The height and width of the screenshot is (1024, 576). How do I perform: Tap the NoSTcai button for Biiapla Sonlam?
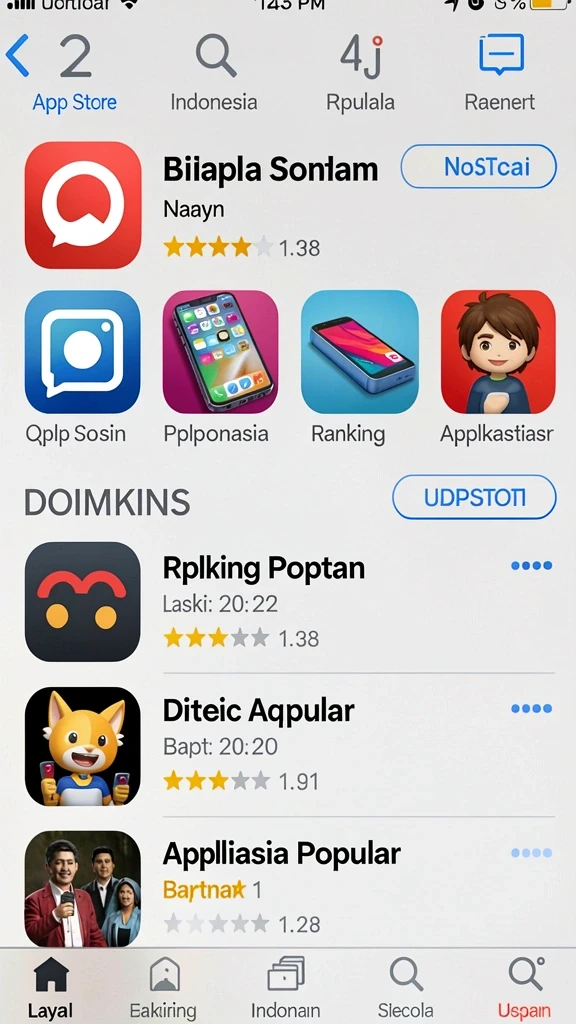[478, 167]
